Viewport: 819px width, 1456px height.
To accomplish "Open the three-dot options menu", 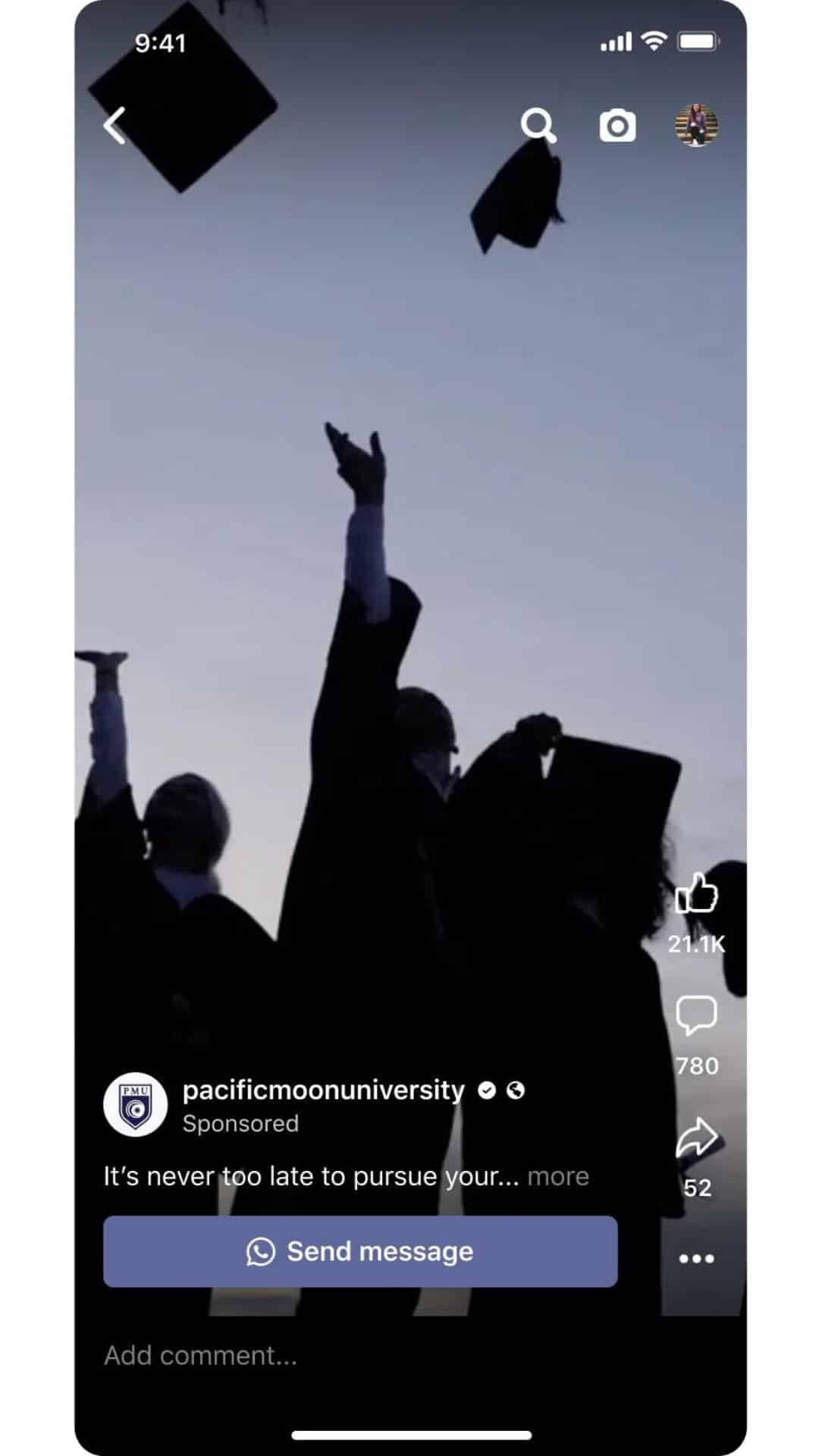I will click(696, 1259).
